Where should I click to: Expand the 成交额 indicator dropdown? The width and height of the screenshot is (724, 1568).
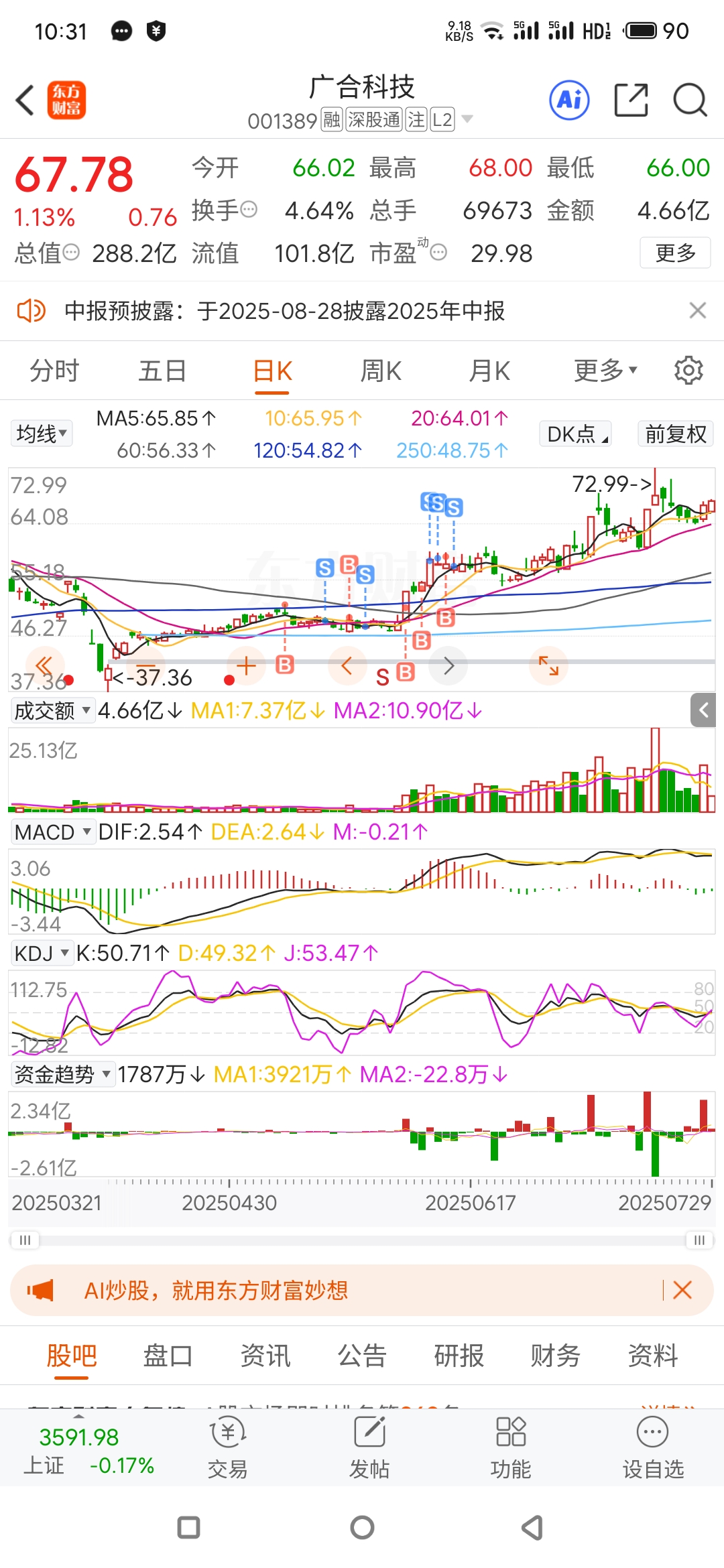coord(52,710)
